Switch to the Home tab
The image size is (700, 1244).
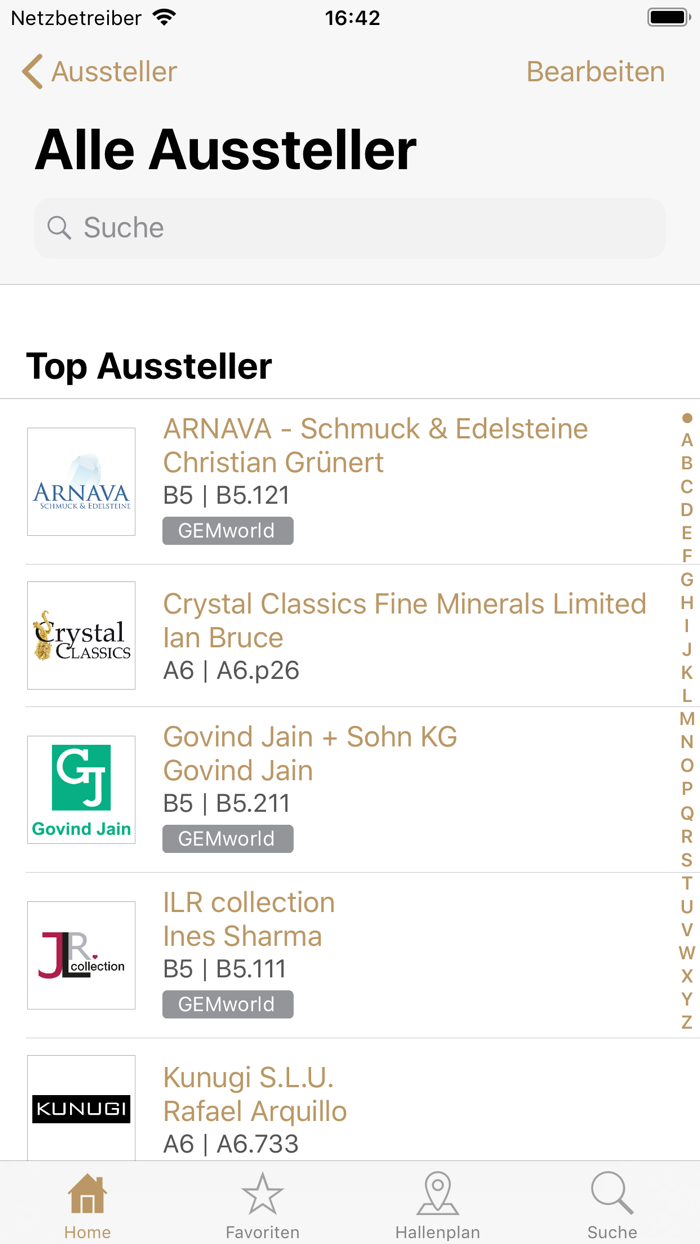pos(87,1204)
